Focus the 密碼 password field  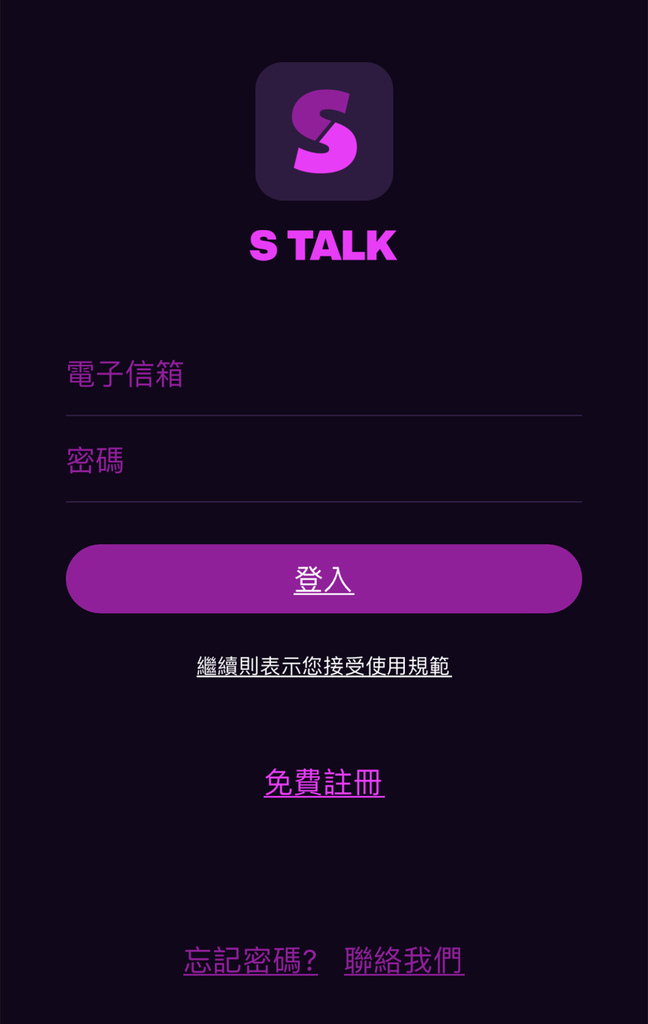323,462
